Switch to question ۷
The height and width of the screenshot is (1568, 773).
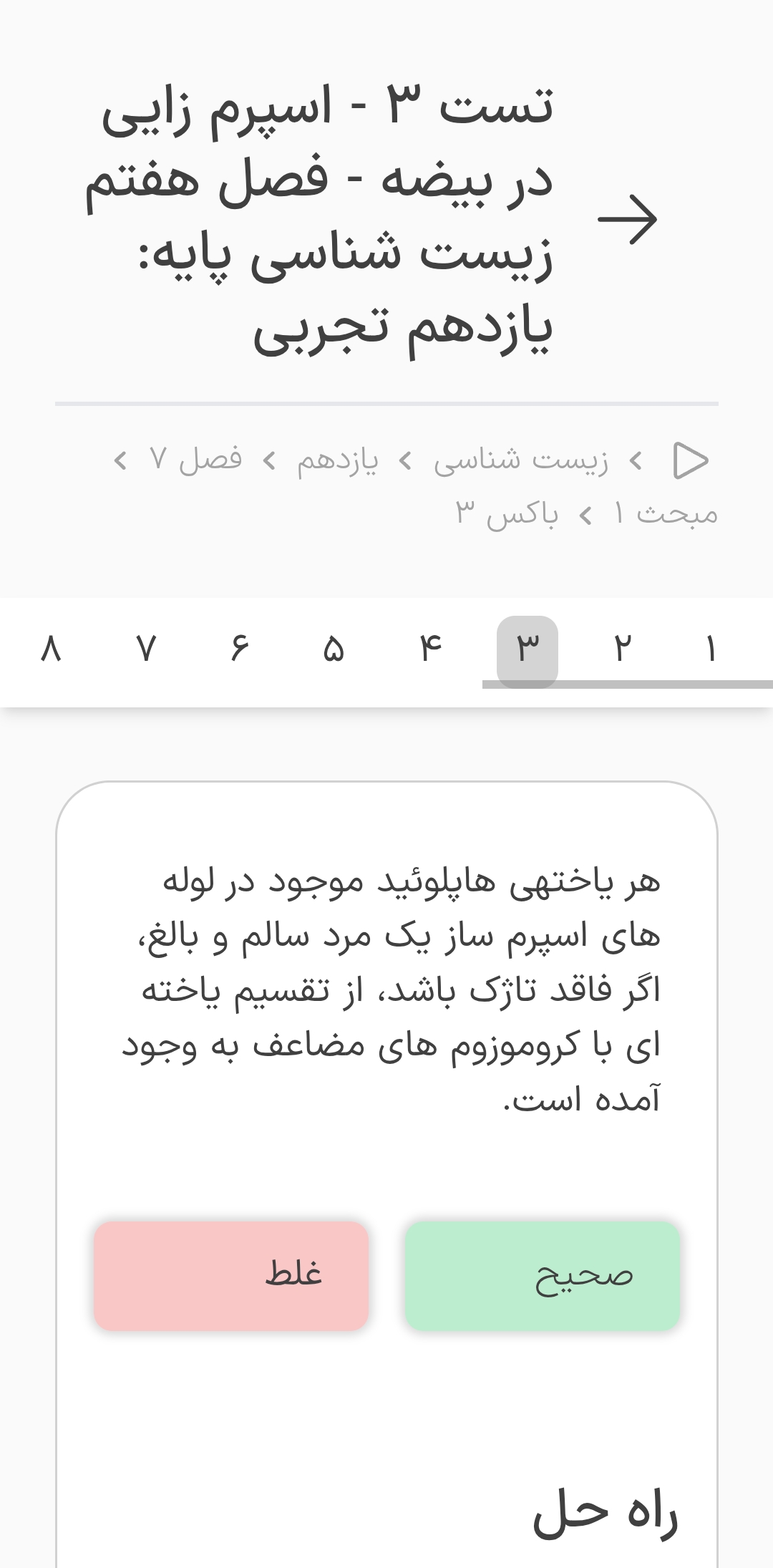coord(146,650)
